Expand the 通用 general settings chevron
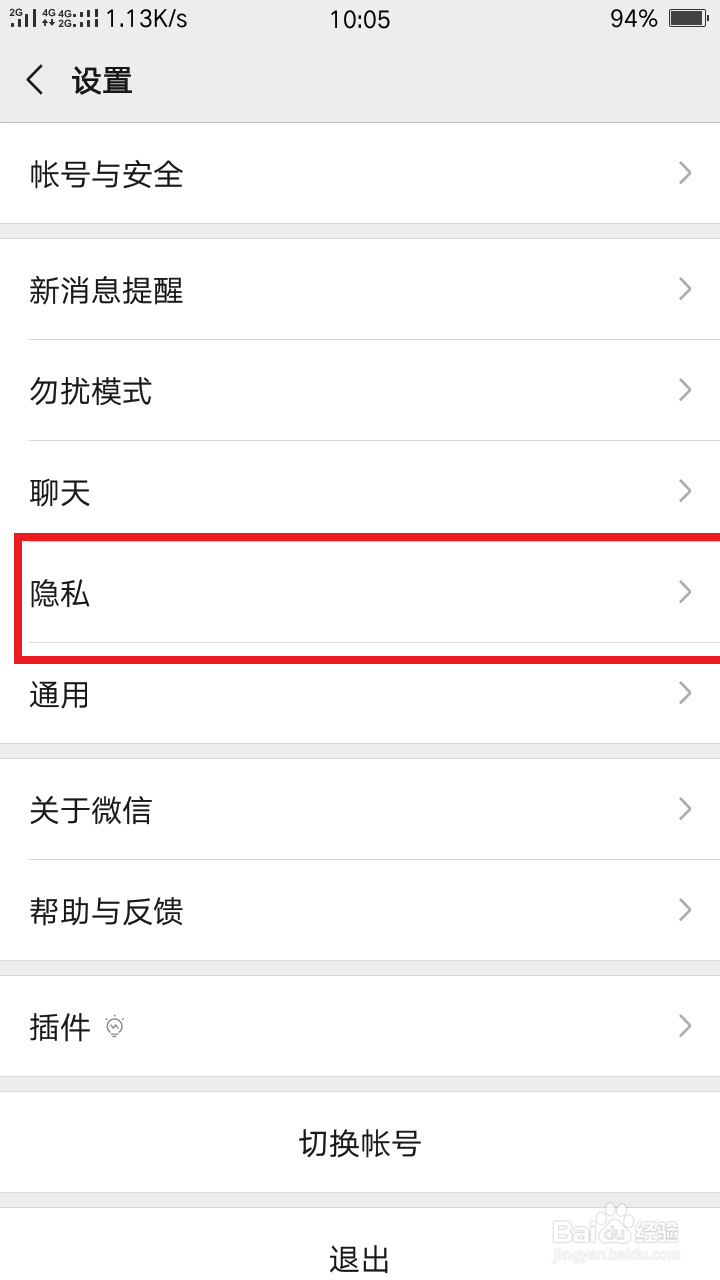Image resolution: width=720 pixels, height=1280 pixels. (x=684, y=693)
